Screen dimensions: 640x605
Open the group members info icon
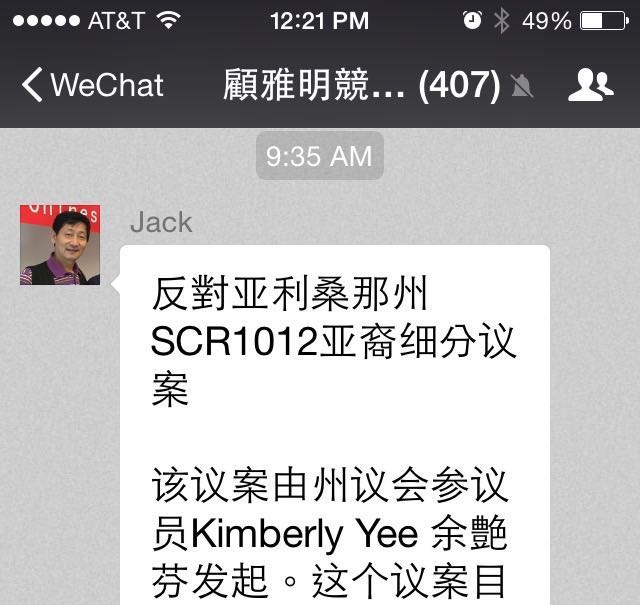pyautogui.click(x=590, y=85)
